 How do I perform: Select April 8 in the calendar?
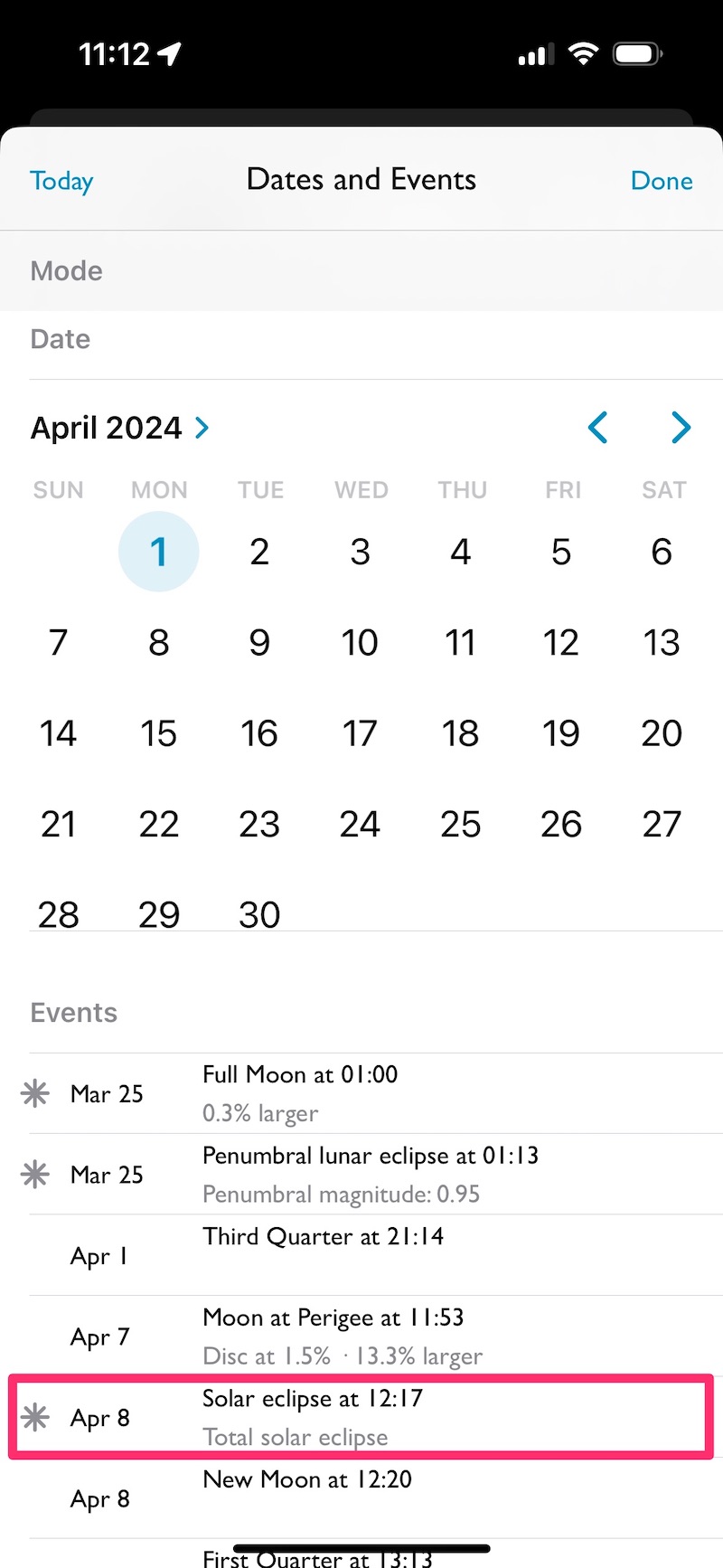click(x=159, y=643)
